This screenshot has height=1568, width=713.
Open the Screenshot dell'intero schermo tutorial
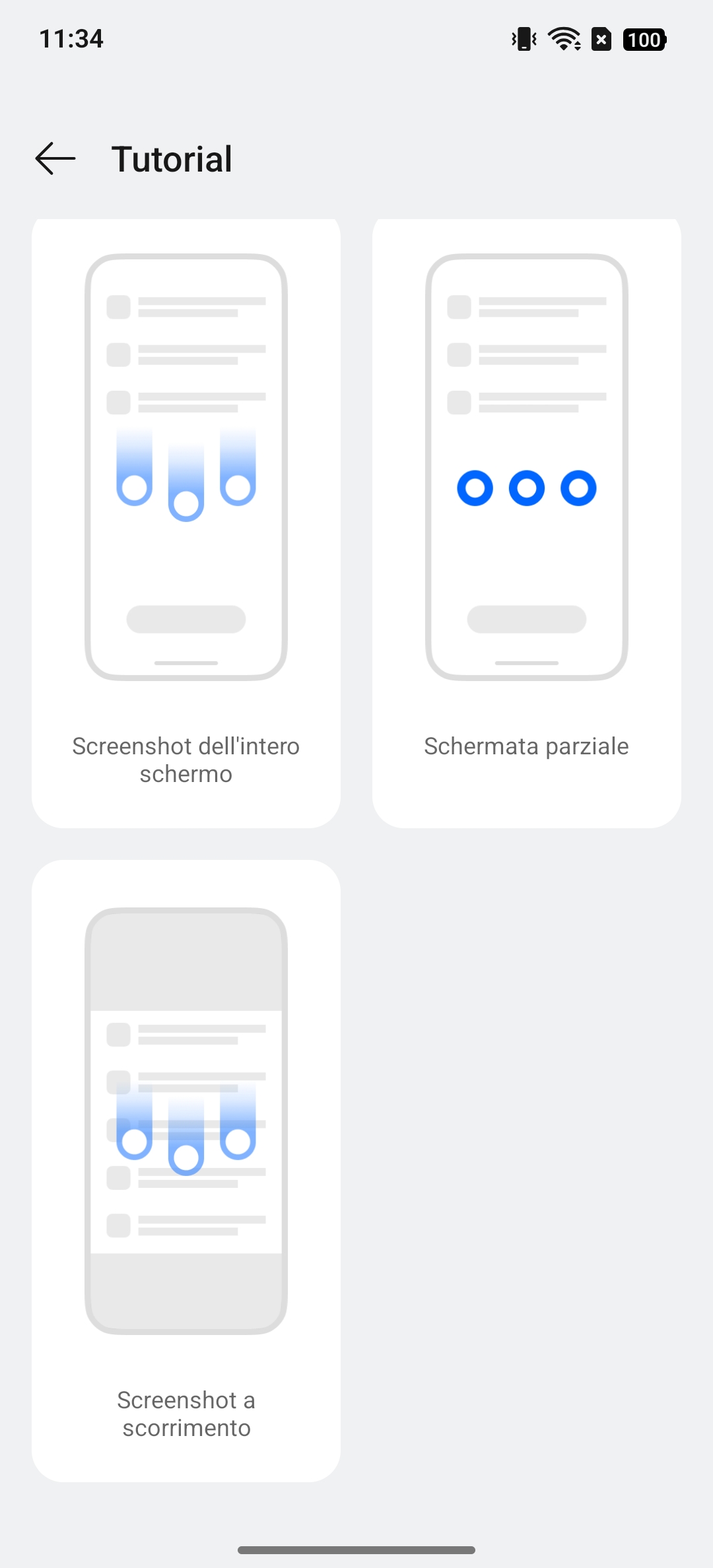click(186, 523)
